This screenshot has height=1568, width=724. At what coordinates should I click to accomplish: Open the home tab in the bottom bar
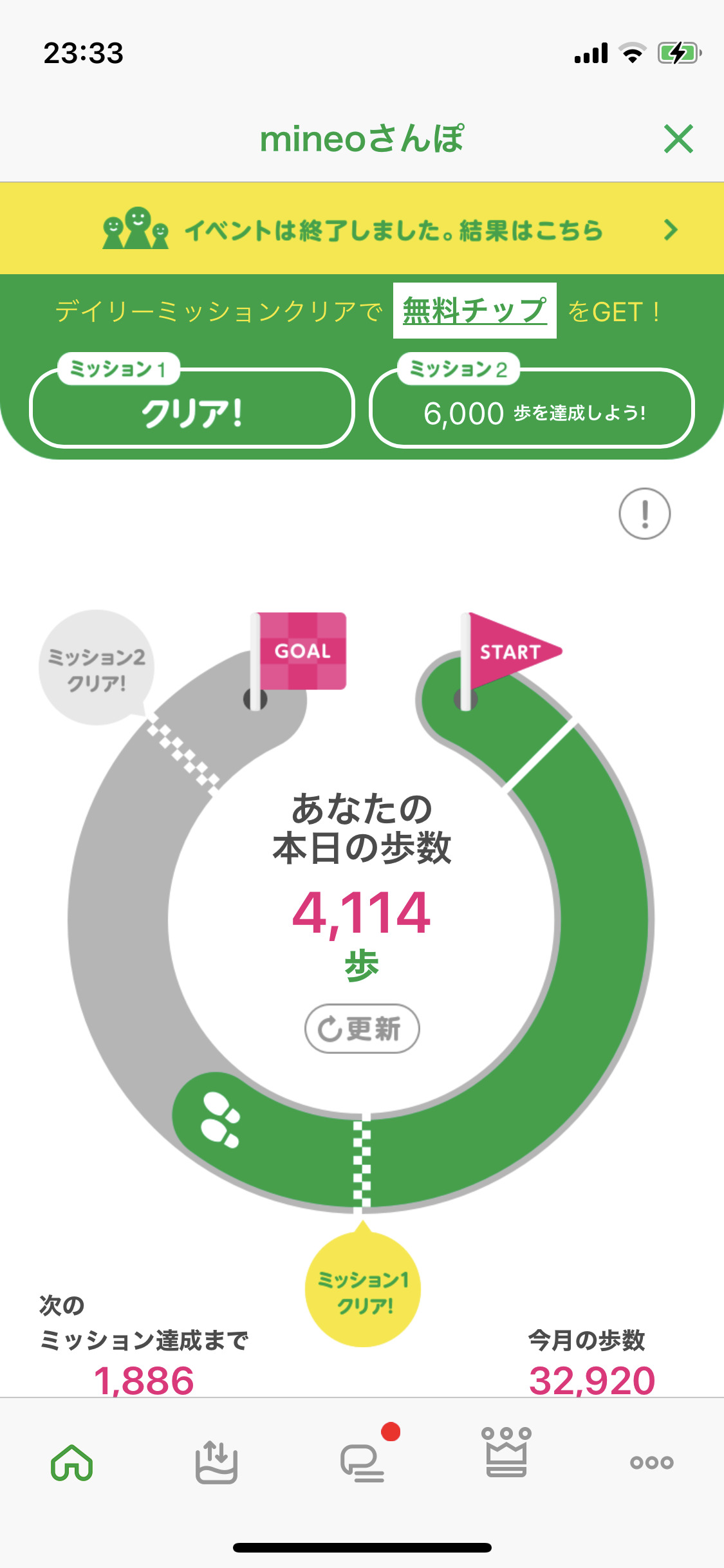72,1462
